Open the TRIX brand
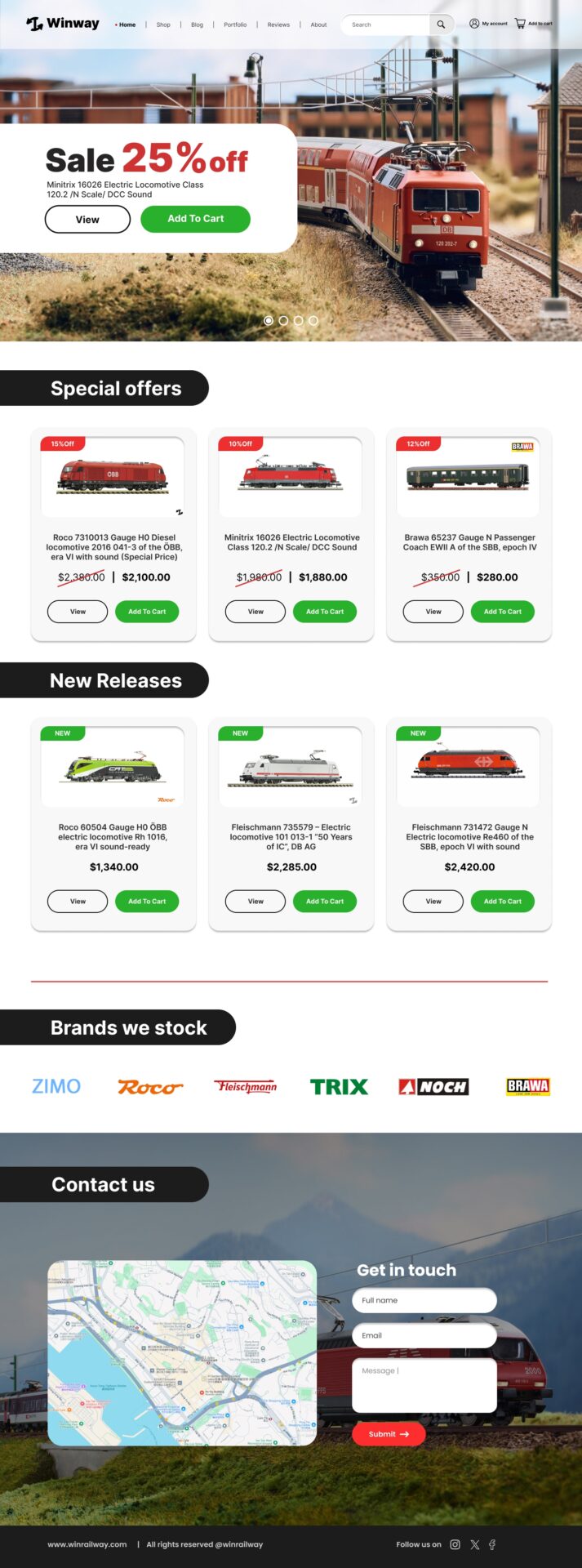The image size is (582, 1568). tap(339, 1087)
